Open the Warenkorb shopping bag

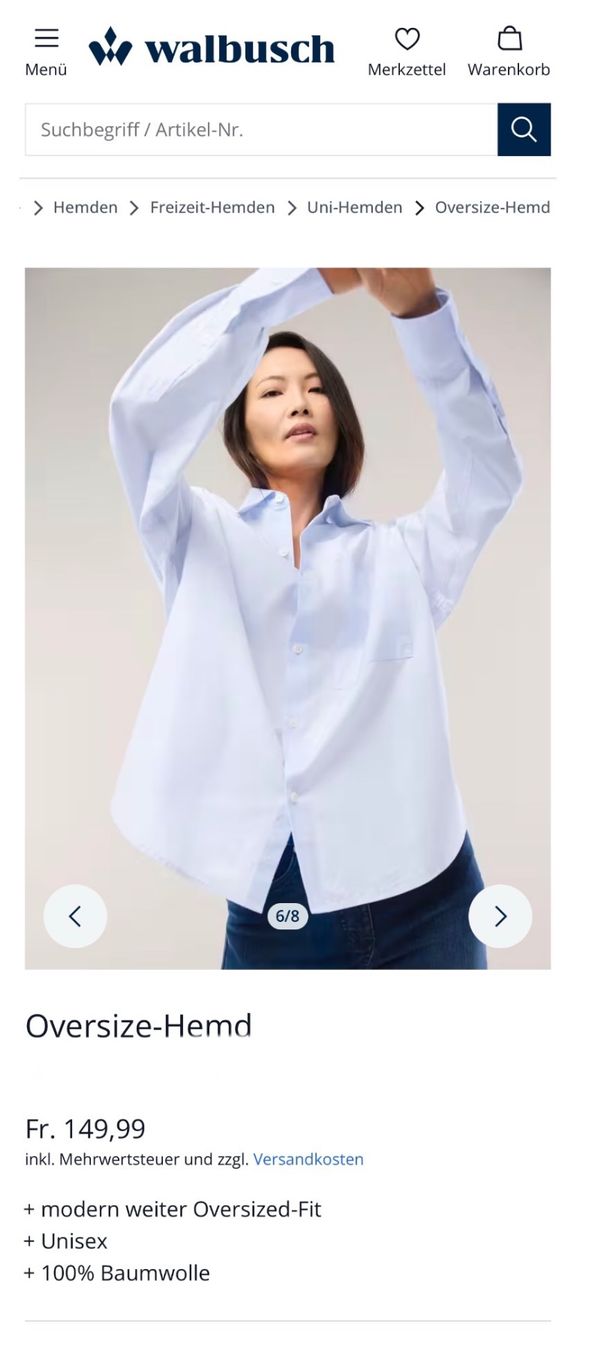509,52
